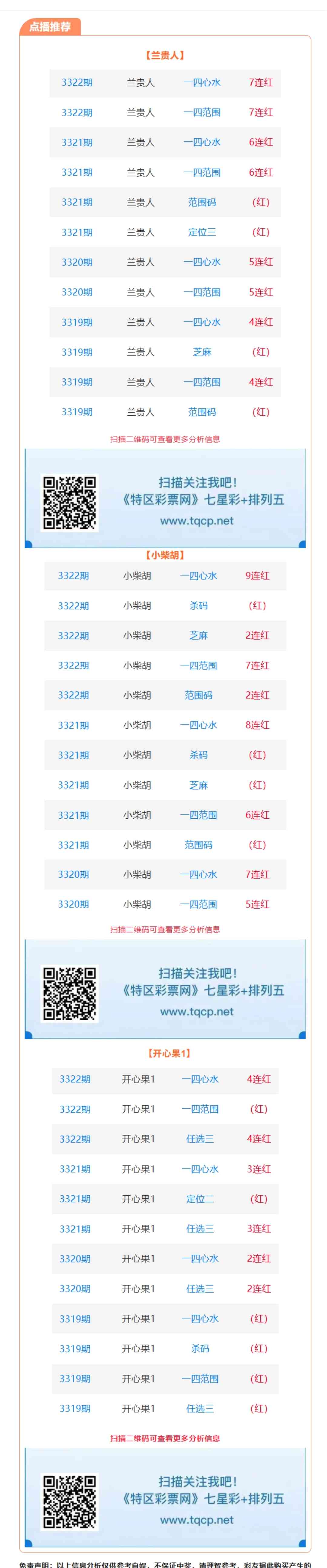This screenshot has width=327, height=1568.
Task: Open 开心果1 3321期 定位二 row
Action: pyautogui.click(x=165, y=1199)
